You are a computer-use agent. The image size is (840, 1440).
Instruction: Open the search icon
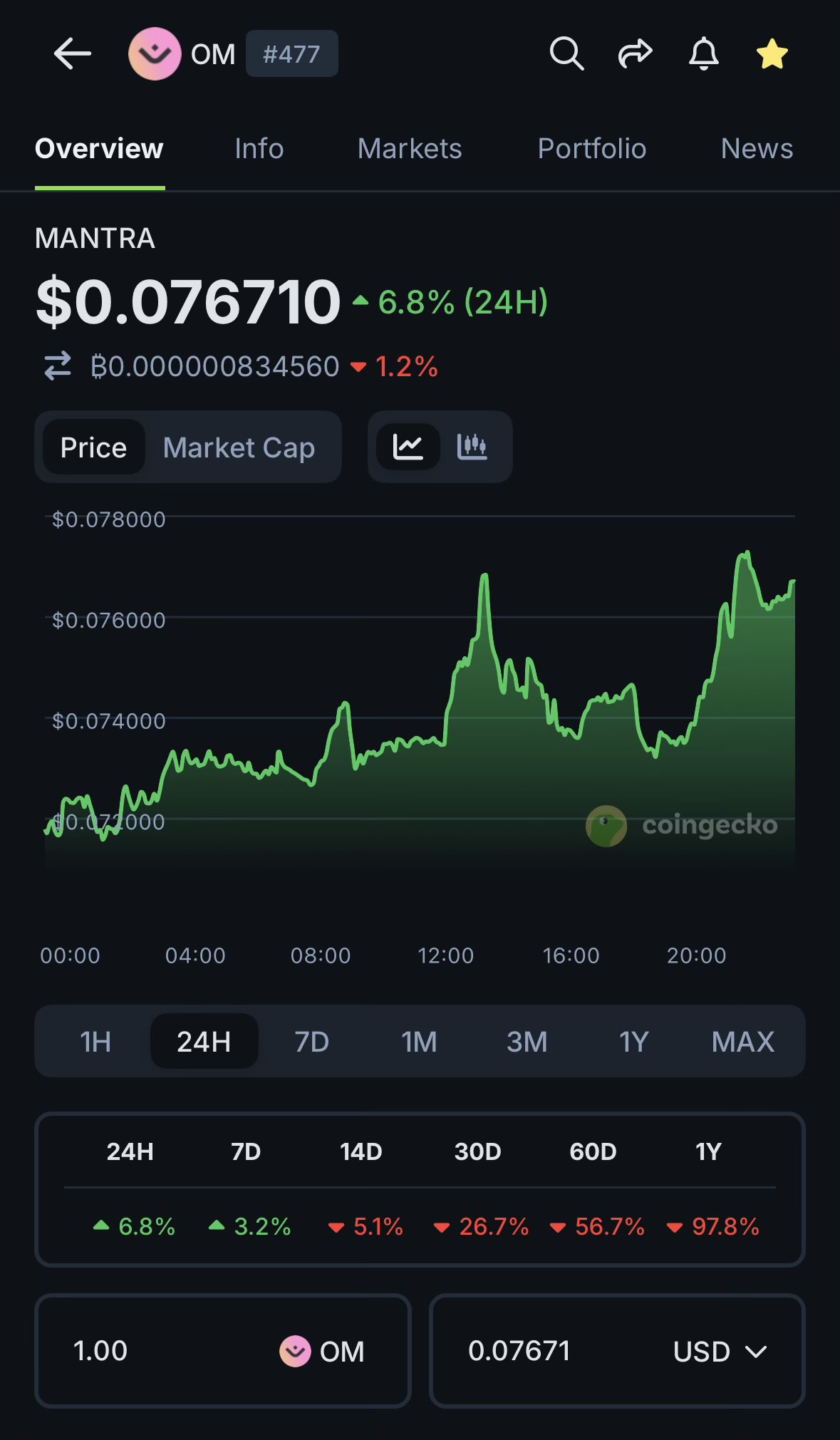[x=566, y=54]
